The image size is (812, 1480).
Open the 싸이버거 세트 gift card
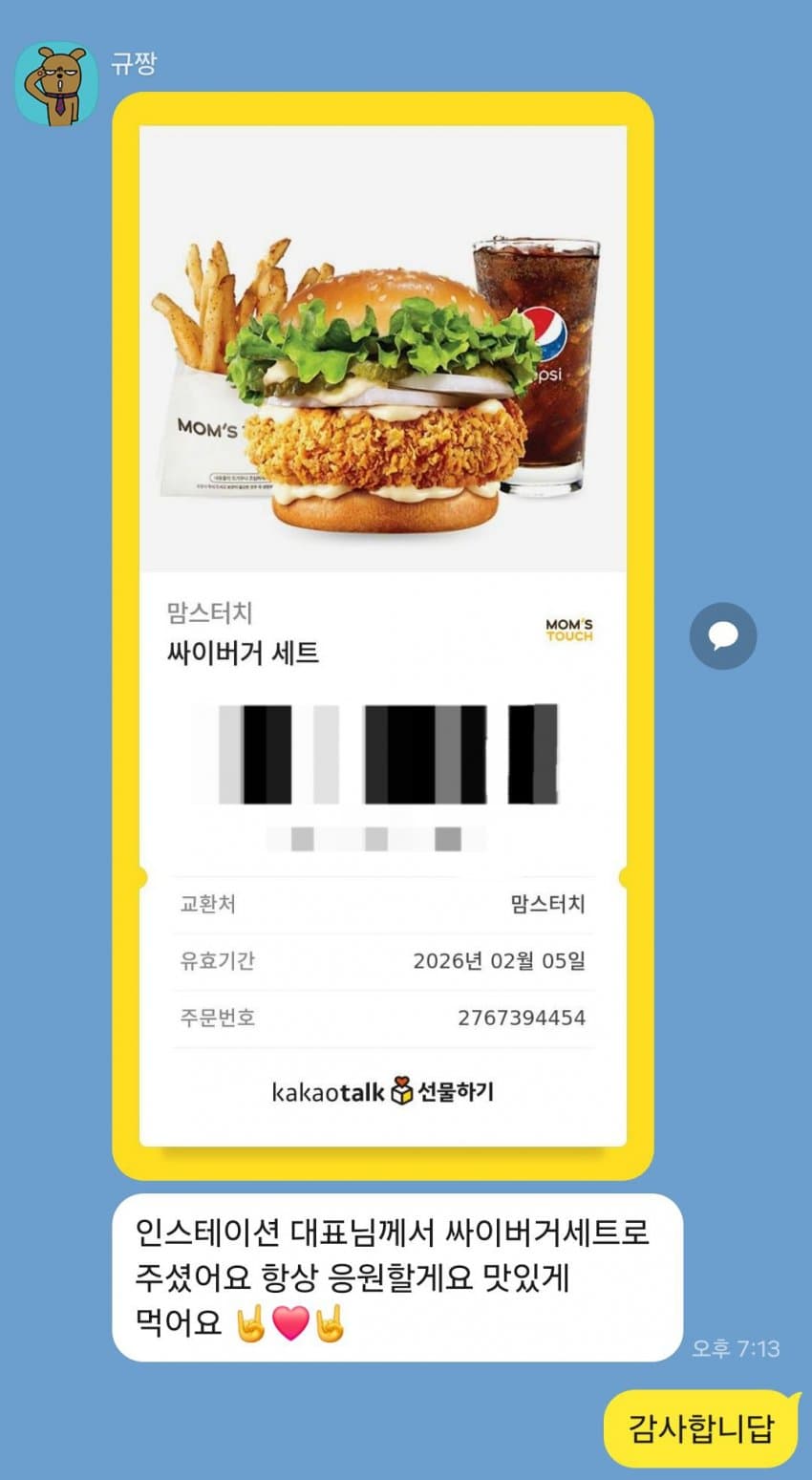382,635
